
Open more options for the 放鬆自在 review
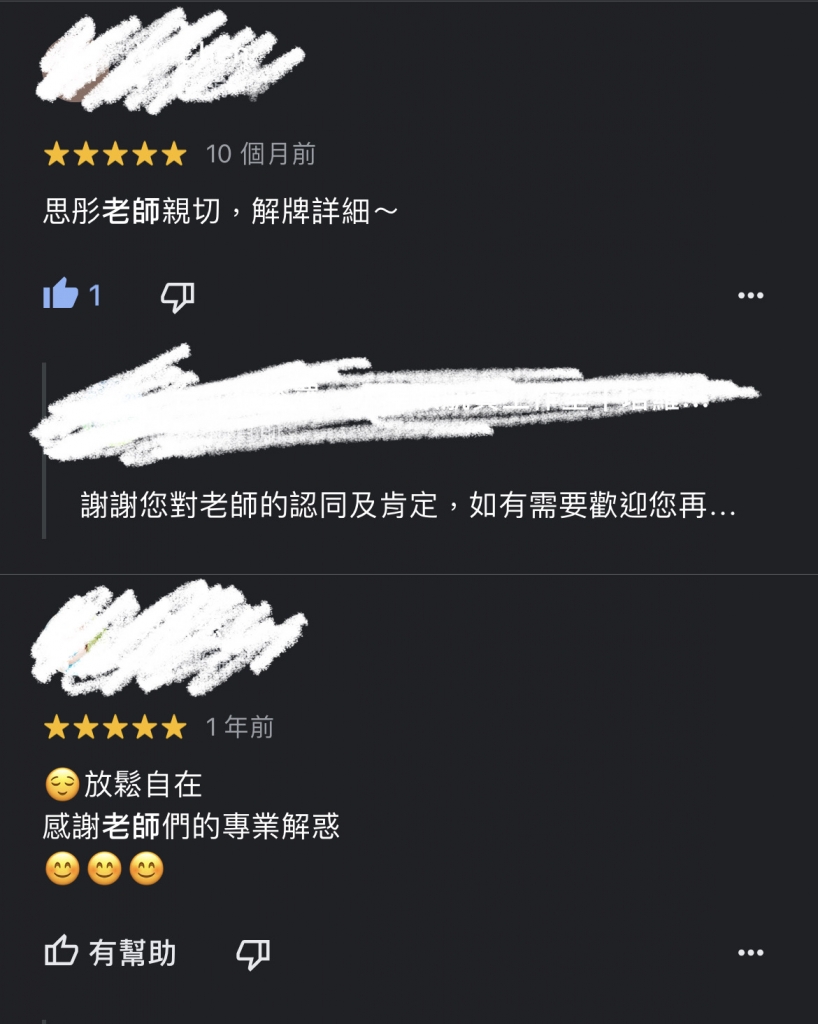[x=750, y=954]
